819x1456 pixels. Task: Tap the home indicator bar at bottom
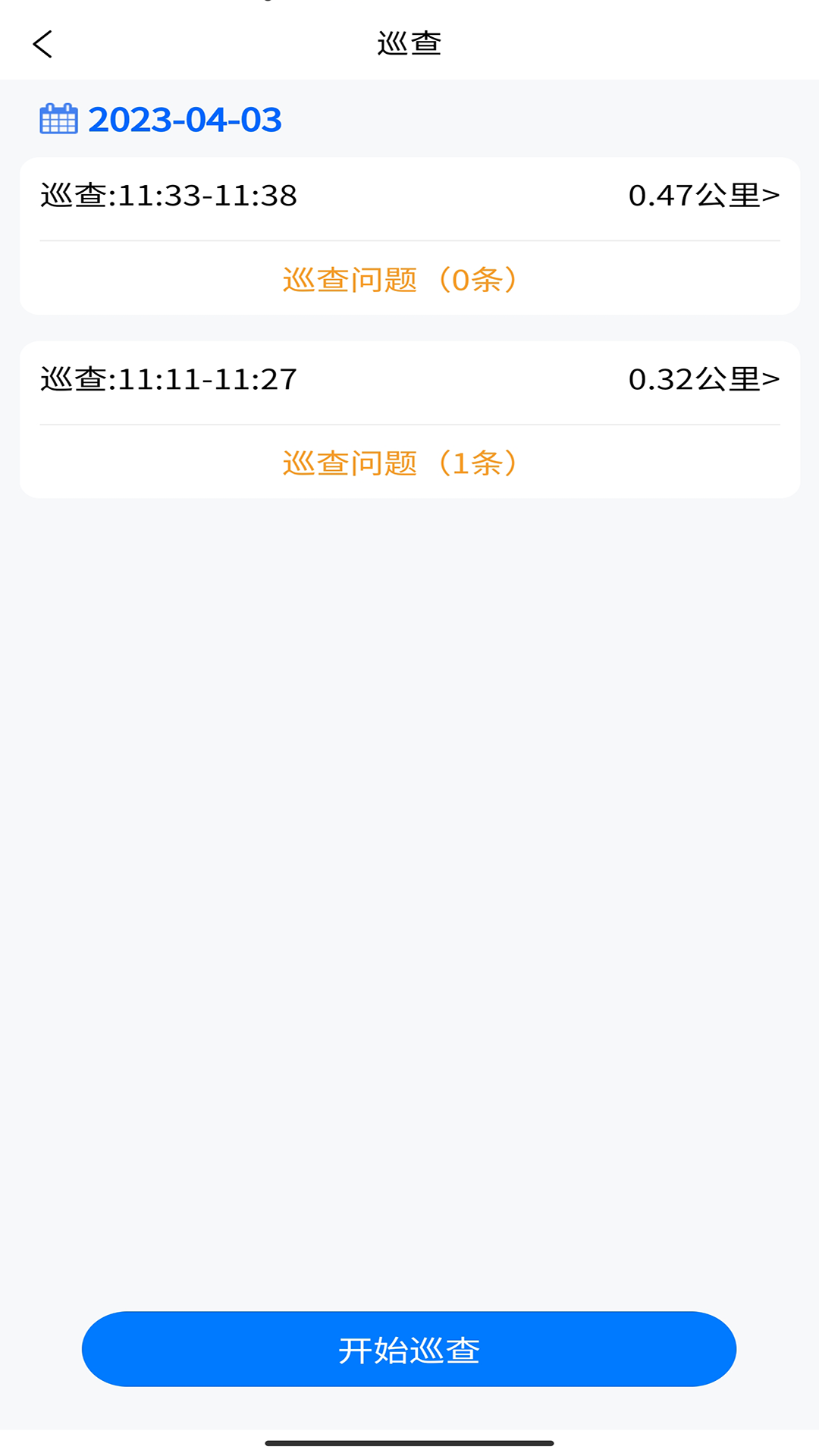tap(409, 1438)
